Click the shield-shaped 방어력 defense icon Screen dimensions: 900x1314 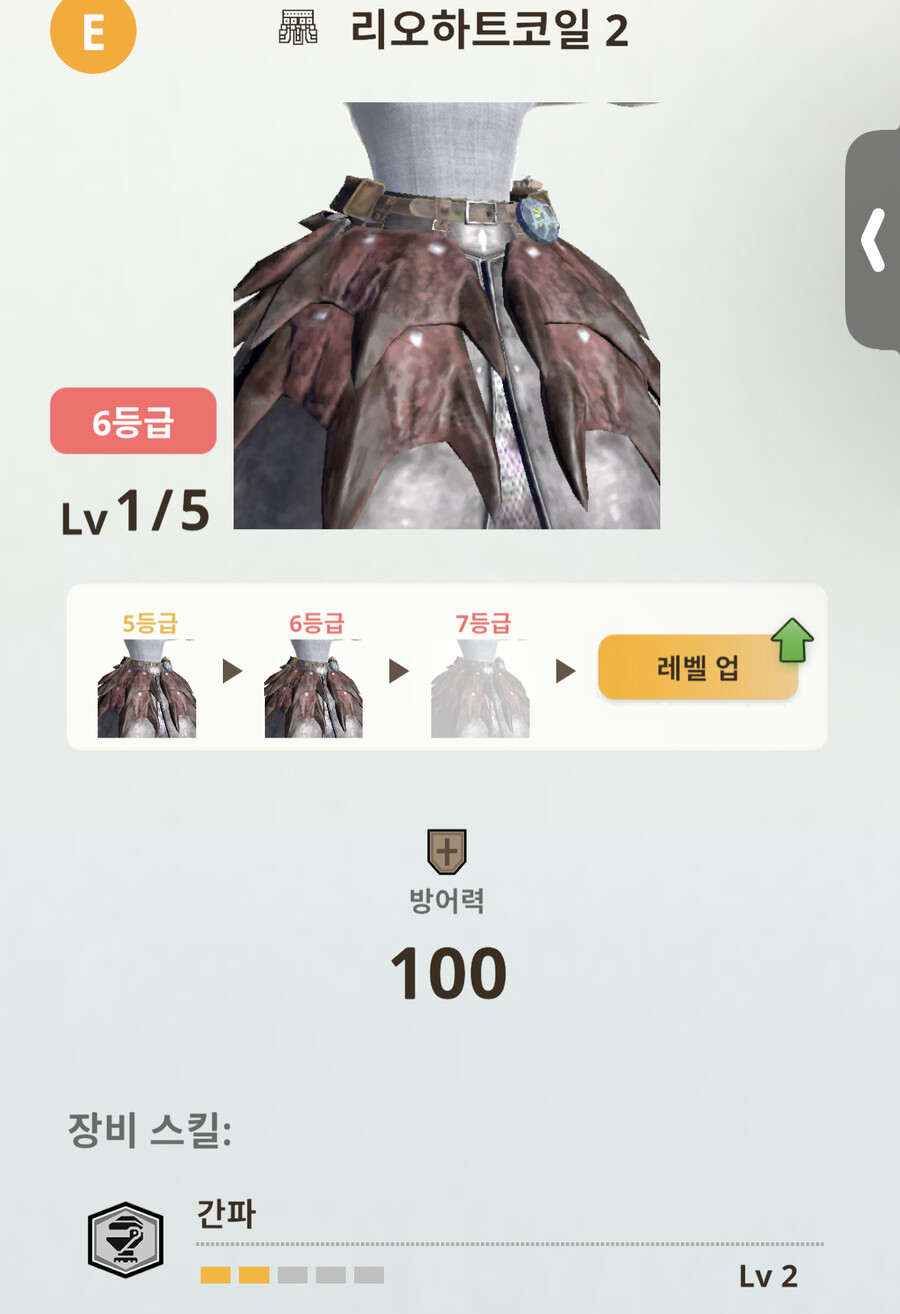(x=447, y=852)
